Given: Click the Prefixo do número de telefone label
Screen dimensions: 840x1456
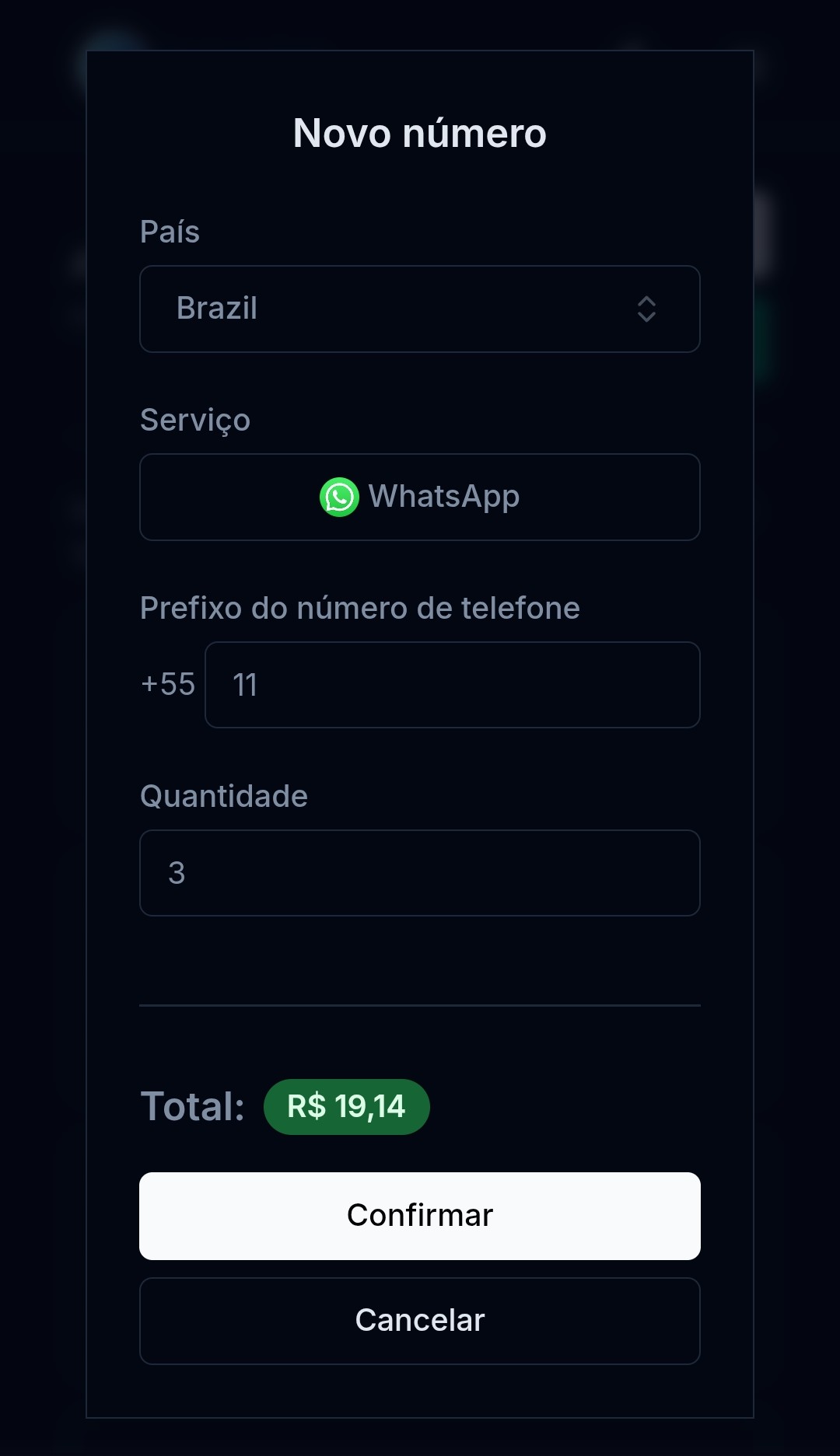Looking at the screenshot, I should click(359, 608).
